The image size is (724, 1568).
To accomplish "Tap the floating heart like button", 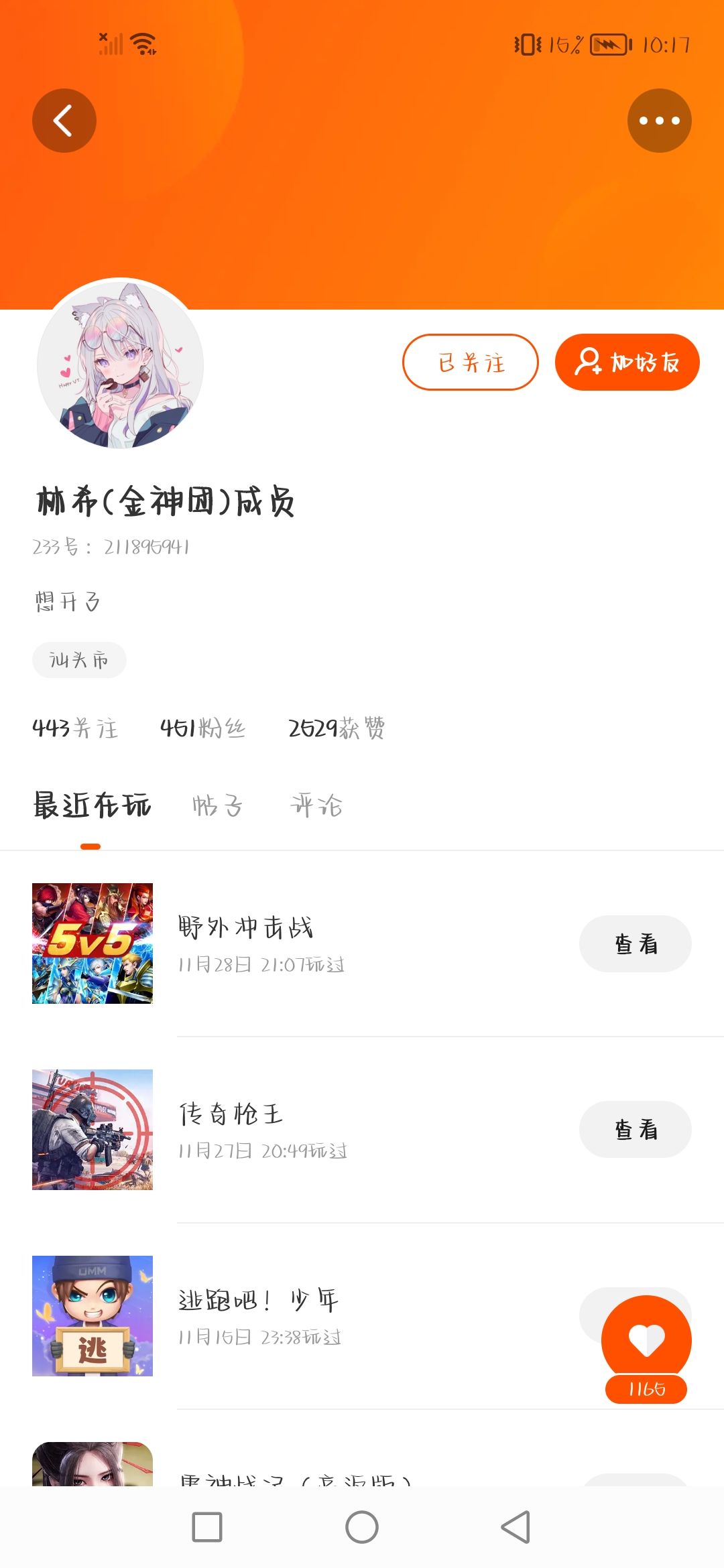I will (646, 1340).
